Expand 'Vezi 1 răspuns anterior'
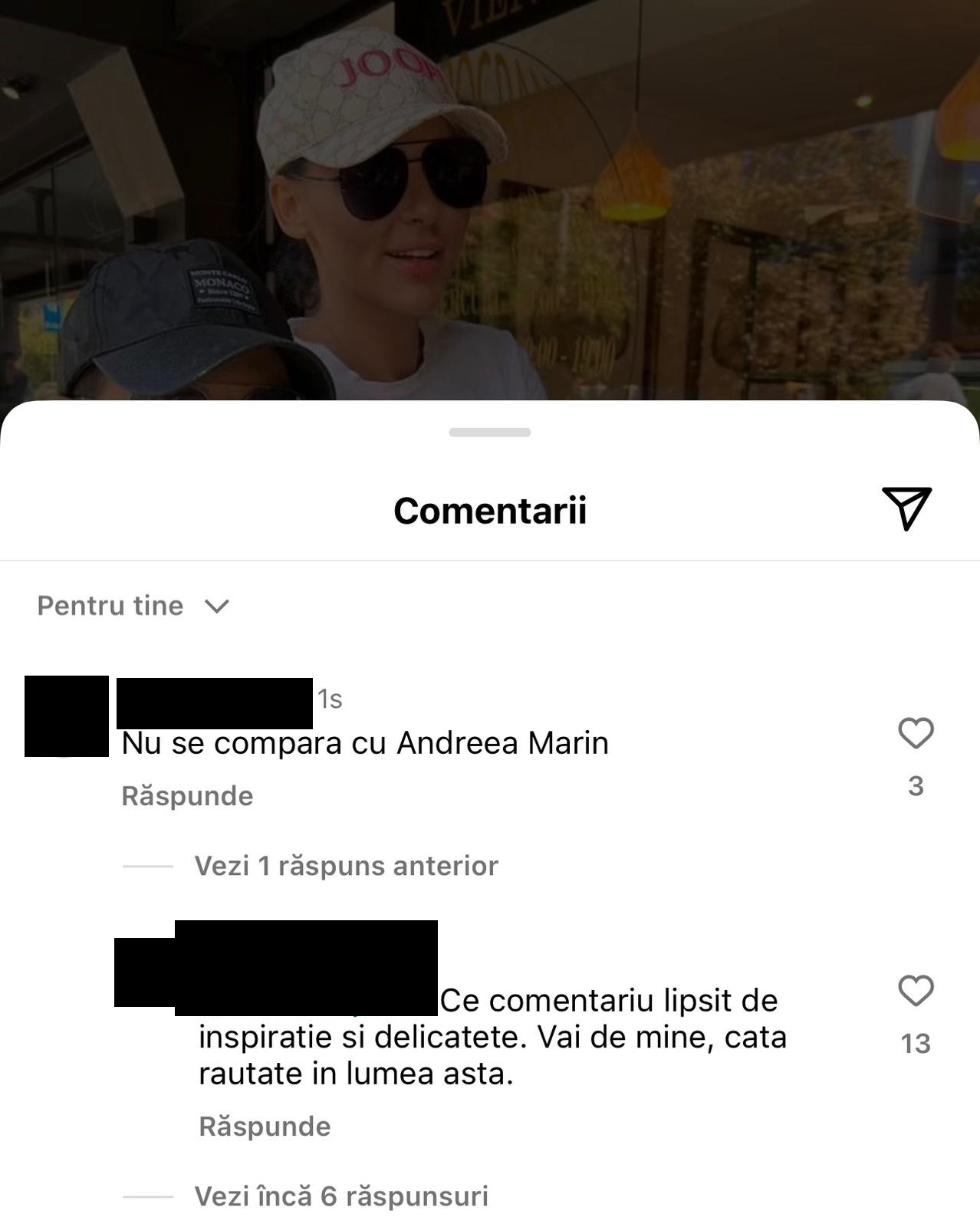The height and width of the screenshot is (1227, 980). (346, 866)
